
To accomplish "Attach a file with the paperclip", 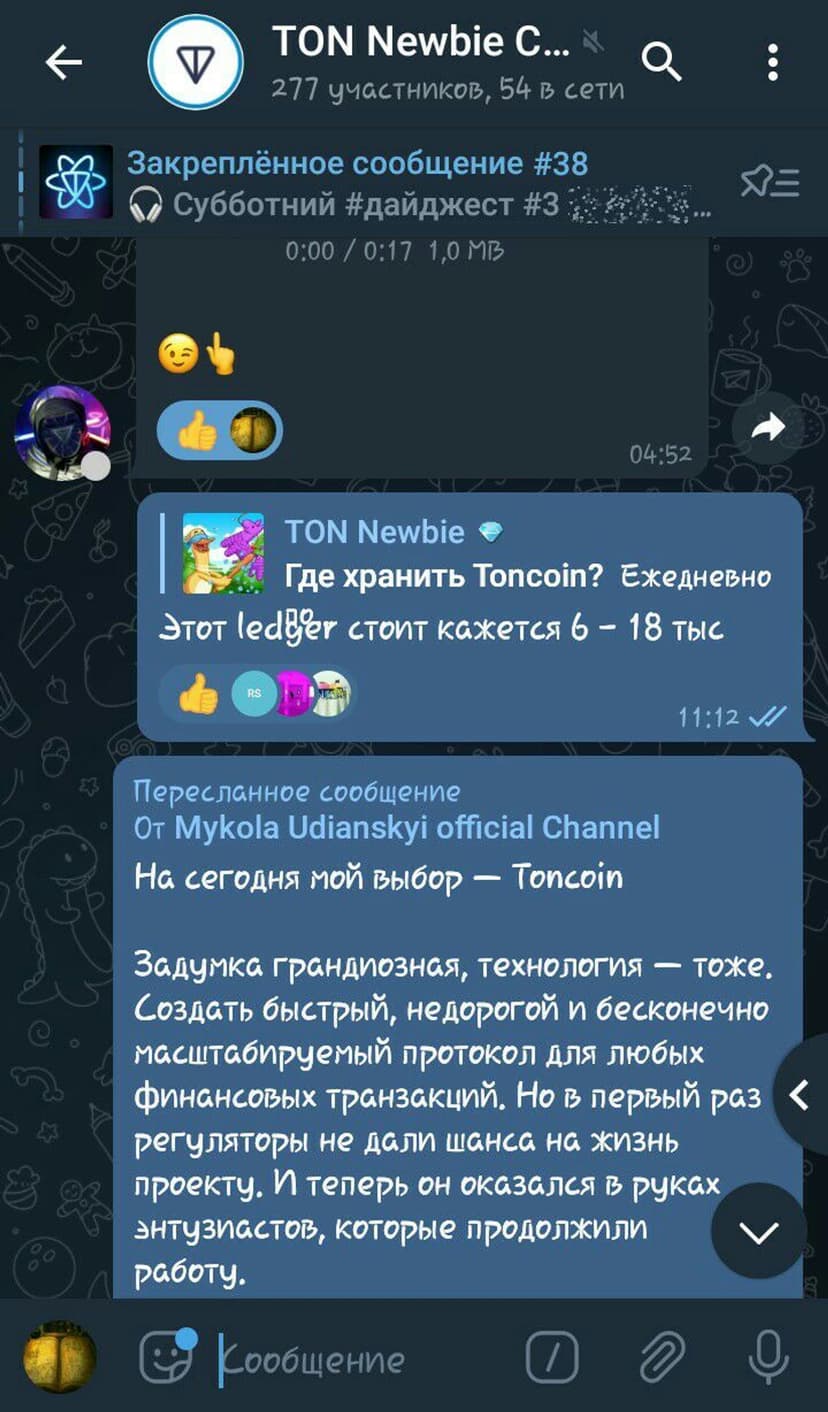I will (x=662, y=1358).
